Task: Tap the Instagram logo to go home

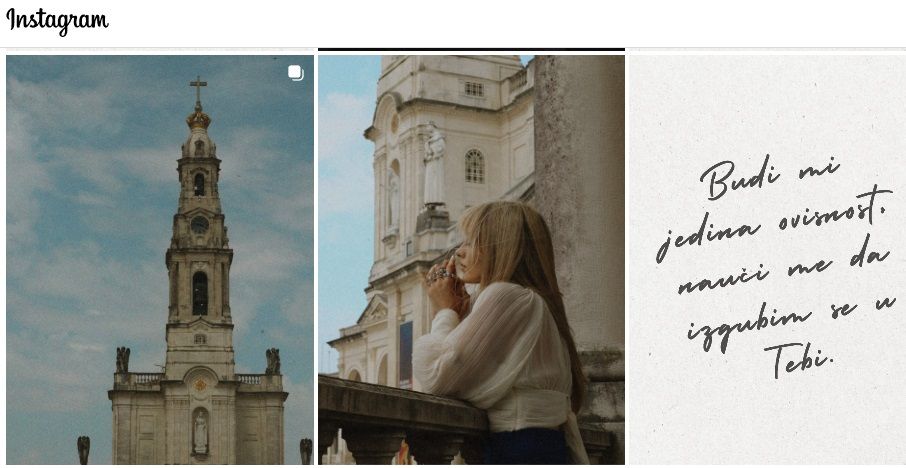Action: tap(57, 20)
